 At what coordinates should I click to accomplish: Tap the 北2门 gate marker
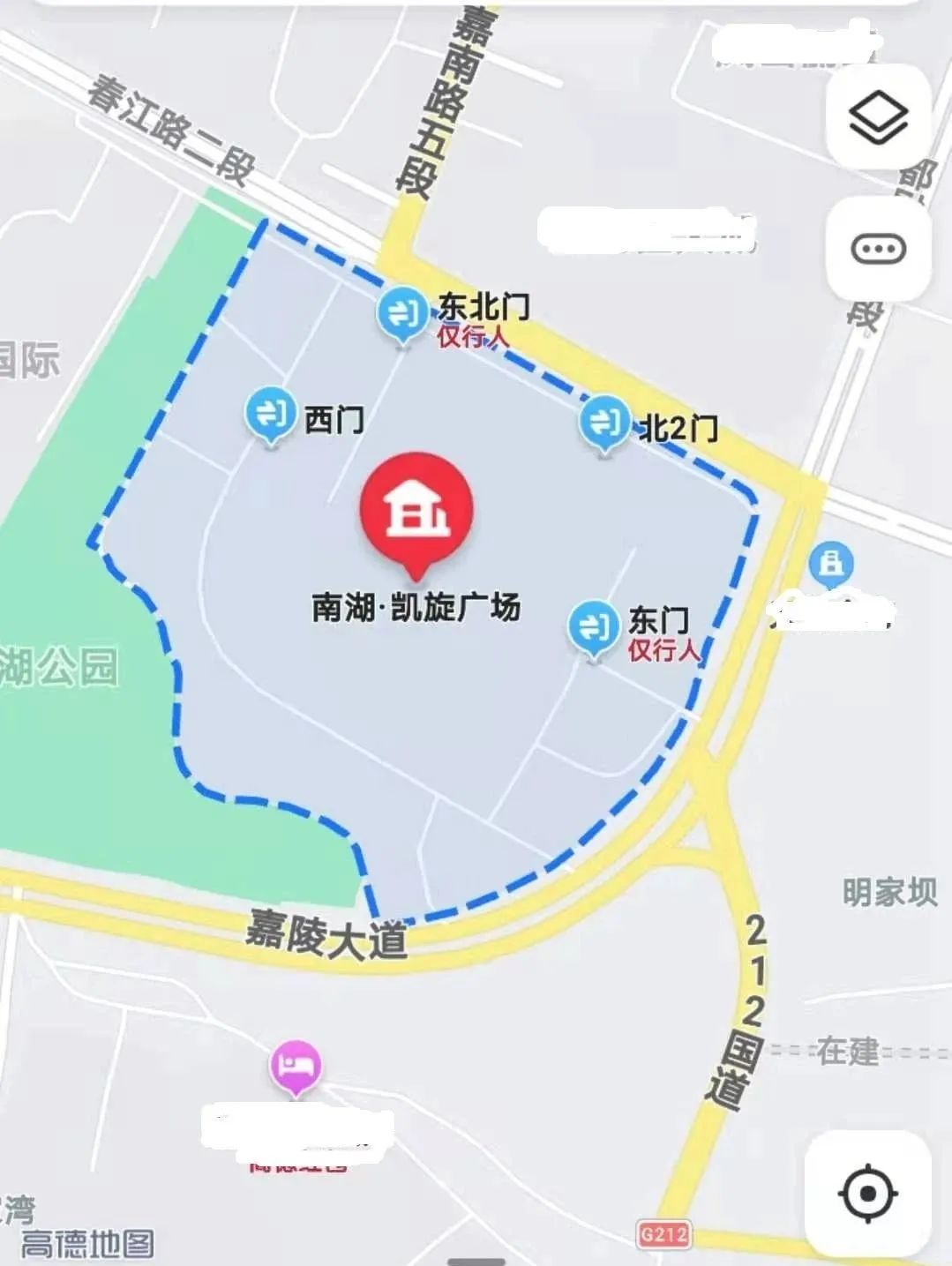pyautogui.click(x=604, y=423)
